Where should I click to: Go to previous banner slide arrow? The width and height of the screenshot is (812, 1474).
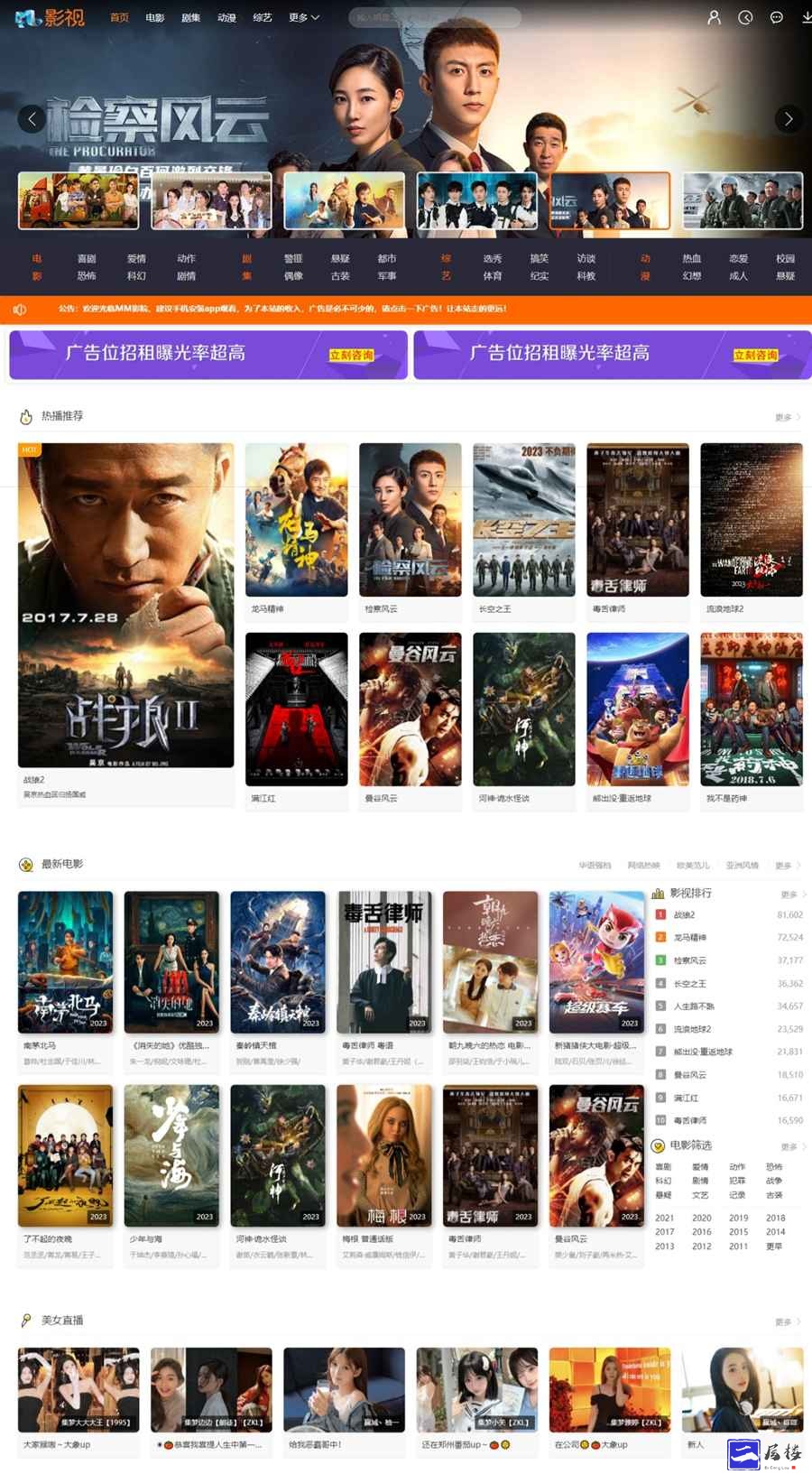pos(32,118)
